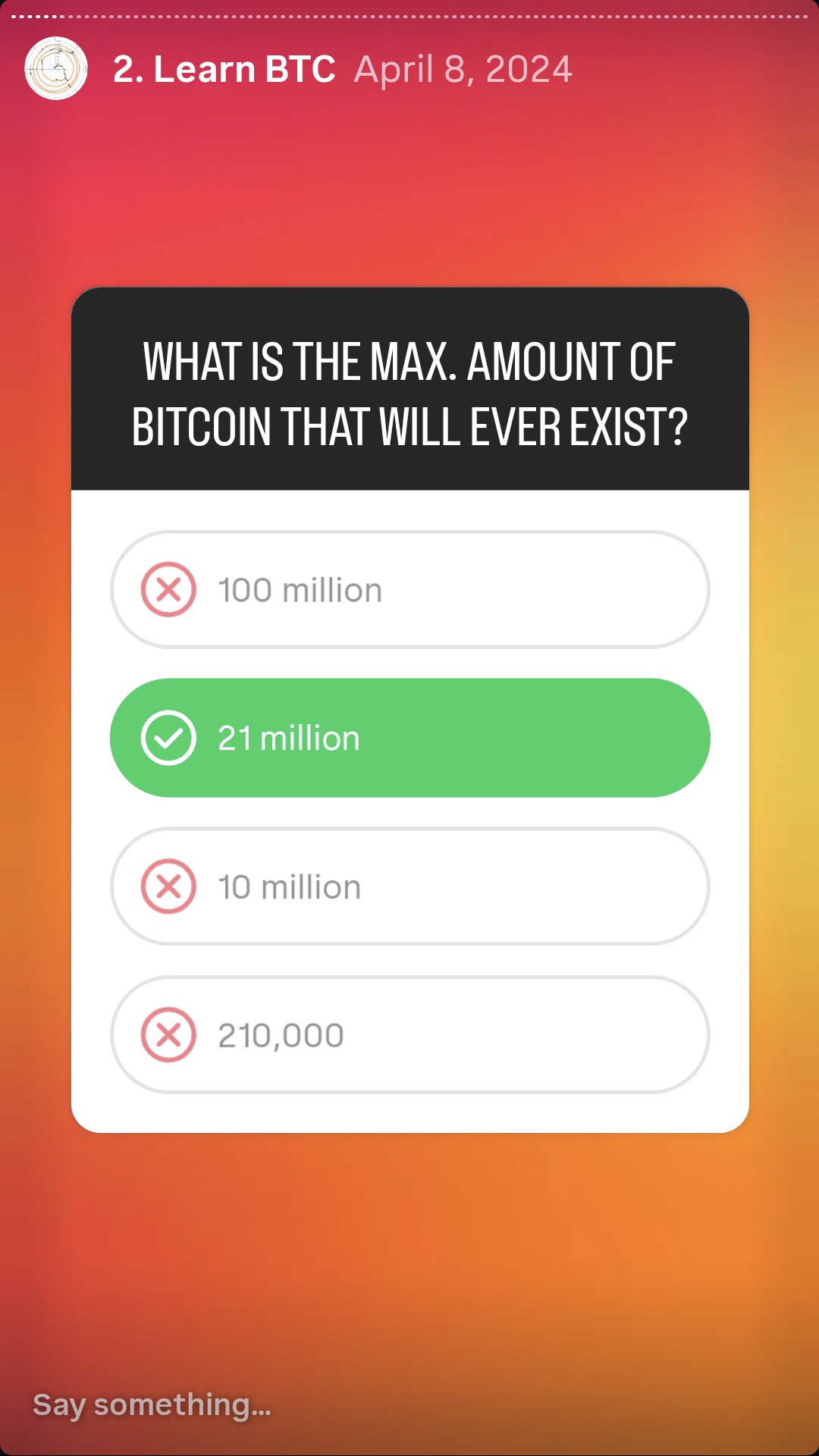
Task: Select the 210,000 answer option
Action: pos(409,1035)
